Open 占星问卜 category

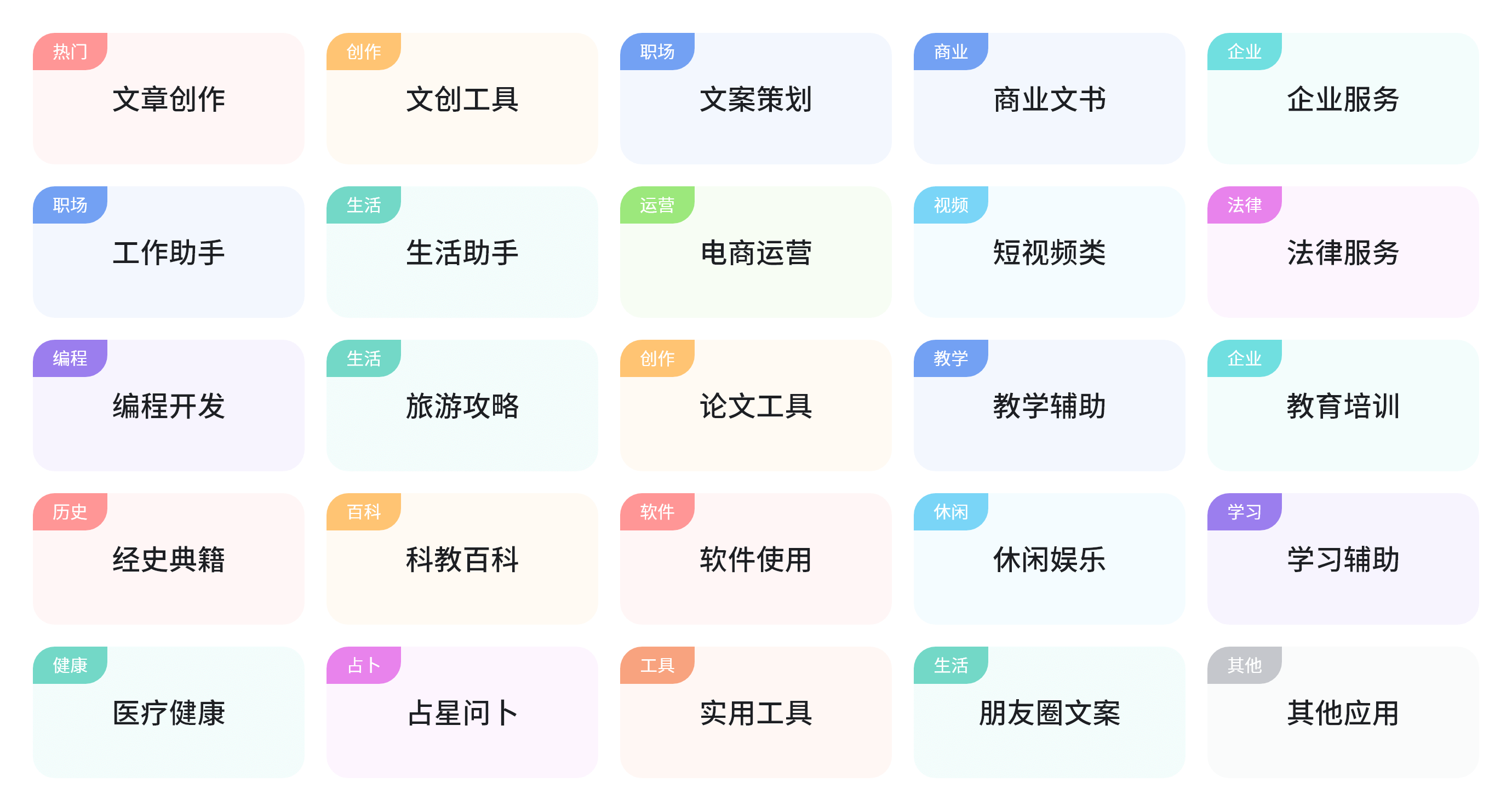coord(462,712)
